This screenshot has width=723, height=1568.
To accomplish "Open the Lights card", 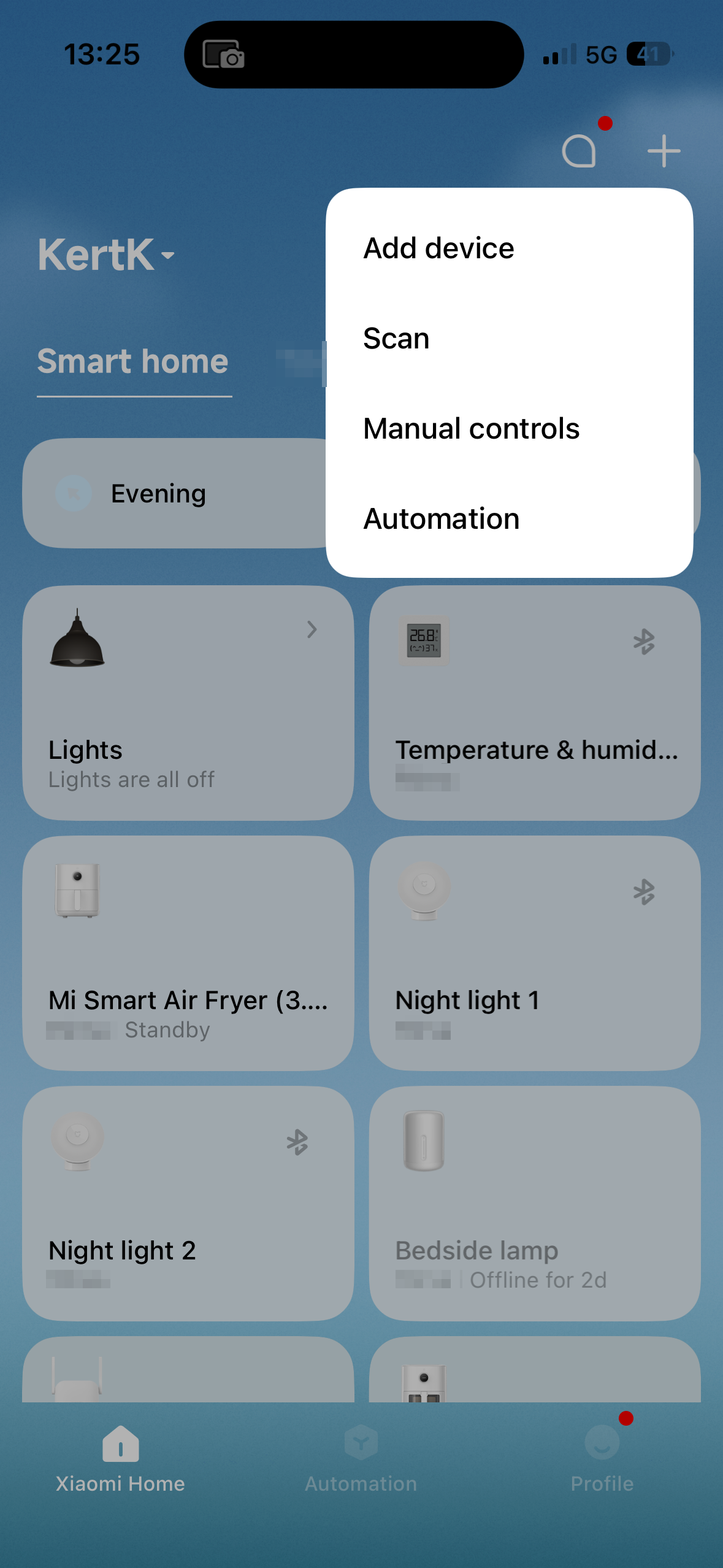I will tap(188, 703).
